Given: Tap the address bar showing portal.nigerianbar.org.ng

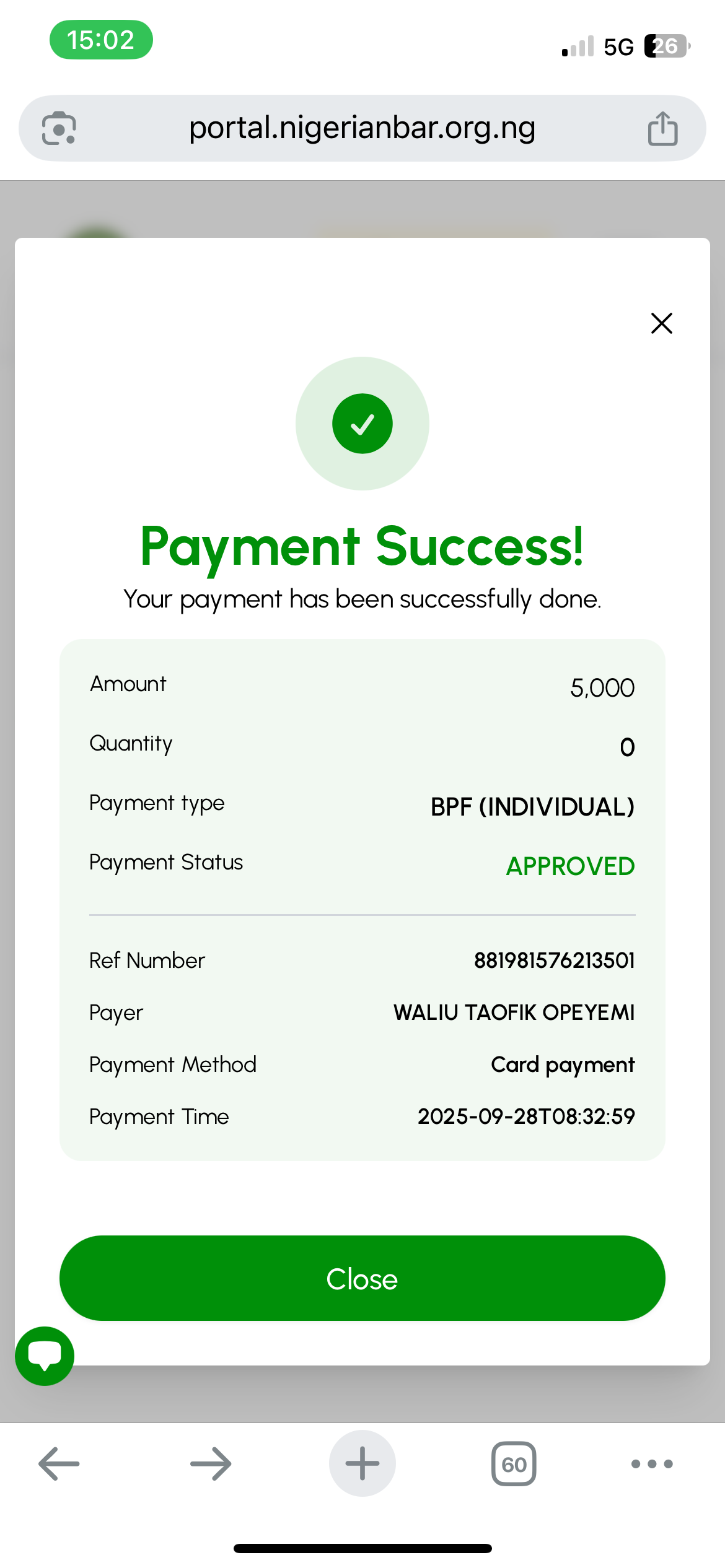Looking at the screenshot, I should pyautogui.click(x=362, y=128).
